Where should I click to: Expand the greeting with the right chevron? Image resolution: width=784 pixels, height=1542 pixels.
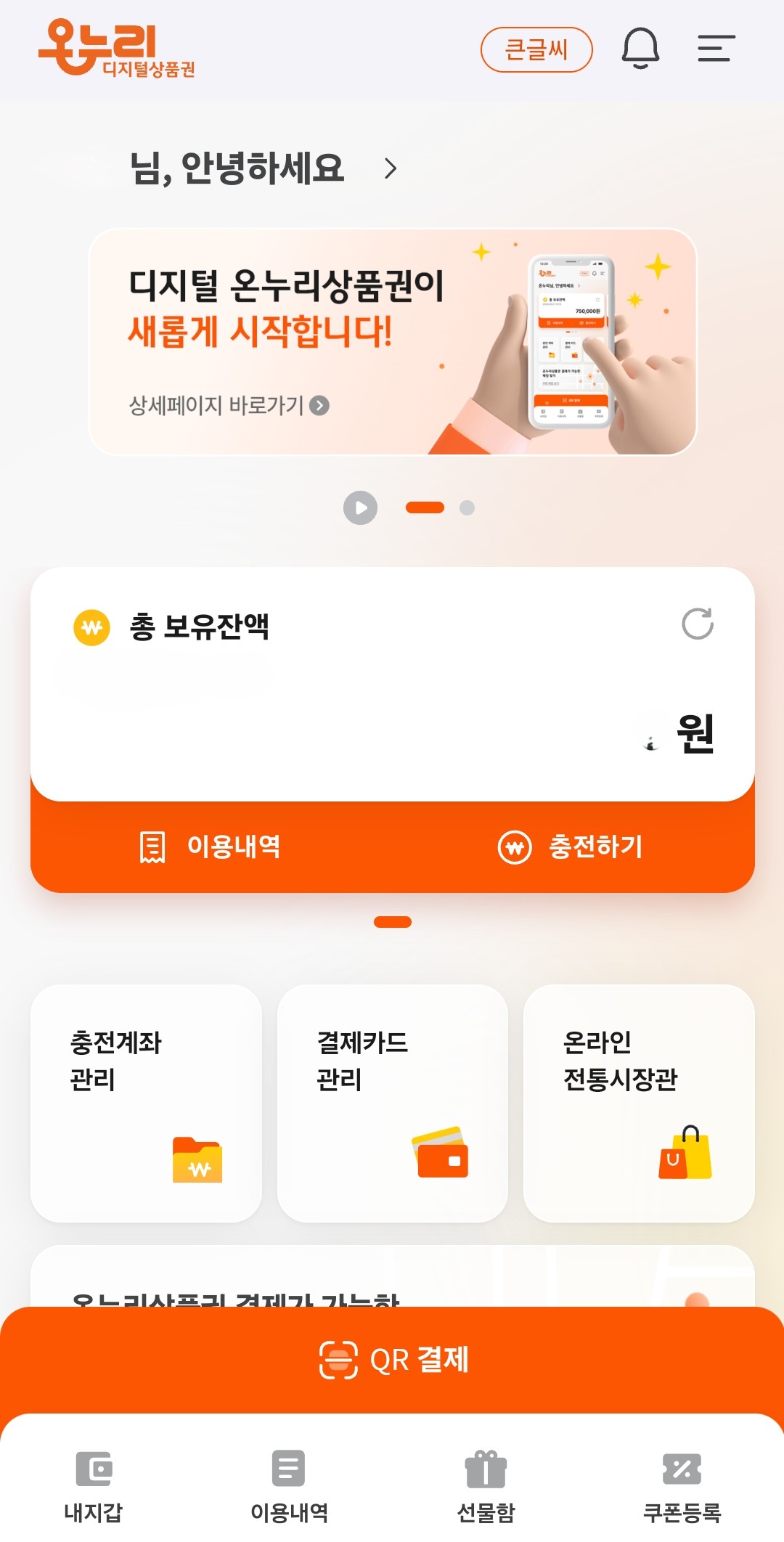point(392,168)
